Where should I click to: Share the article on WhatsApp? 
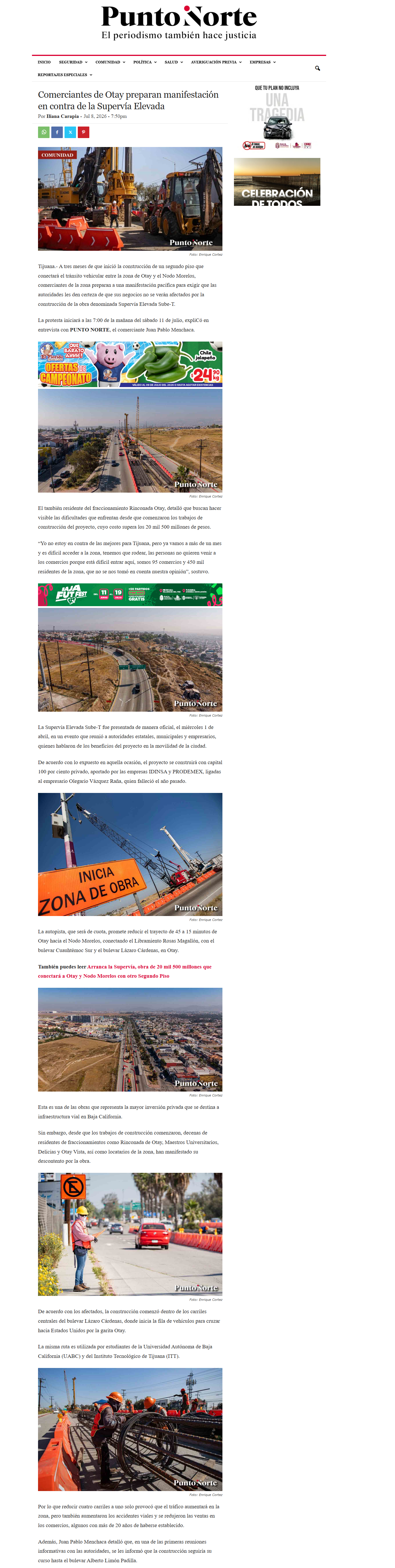coord(44,132)
